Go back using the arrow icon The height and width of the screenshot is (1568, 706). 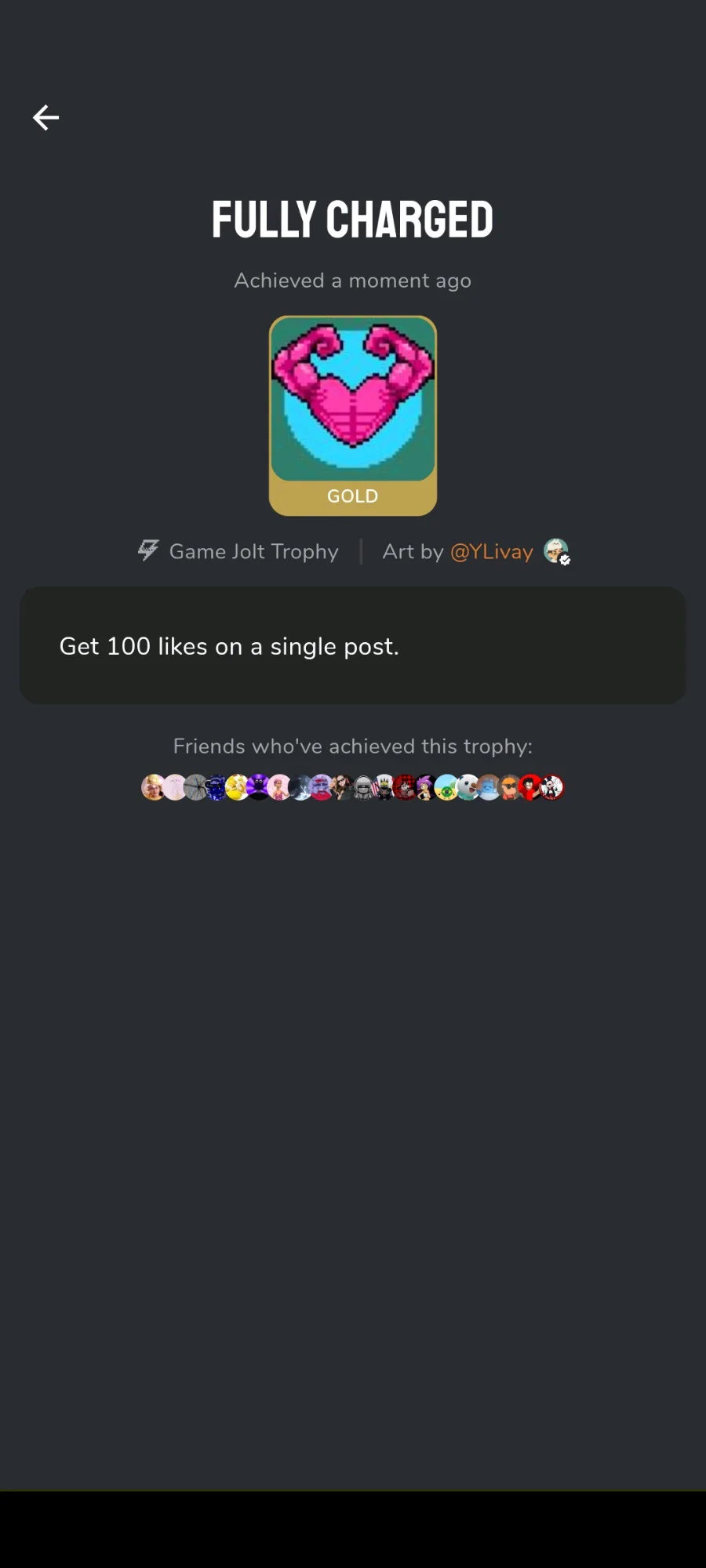[x=45, y=118]
